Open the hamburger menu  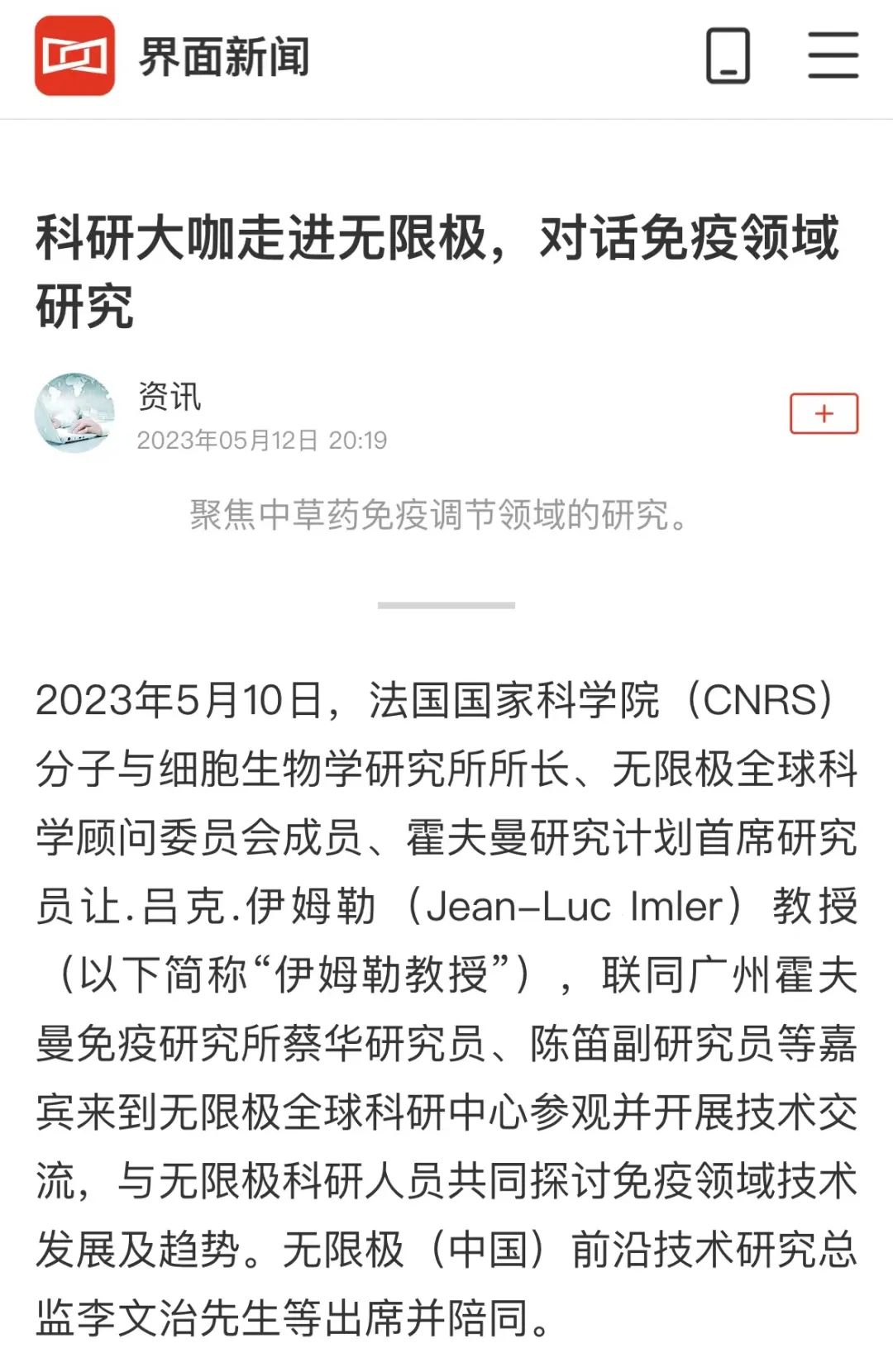(x=833, y=55)
